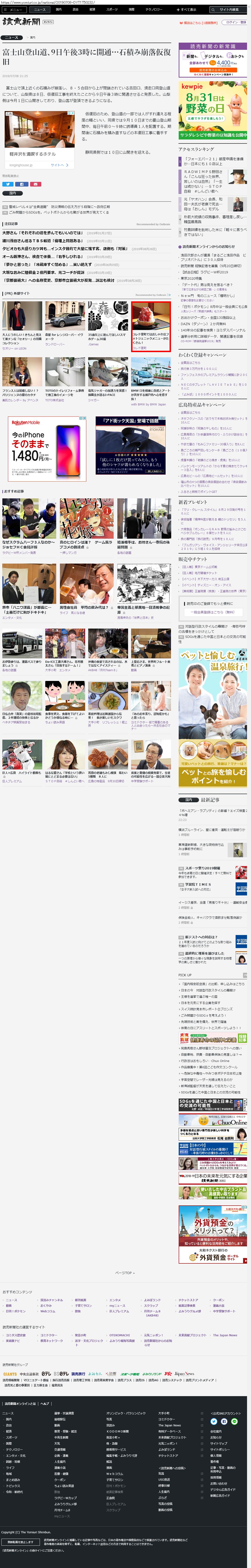251x1568 pixels.
Task: Switch to the 政治 navigation tab
Action: (76, 10)
